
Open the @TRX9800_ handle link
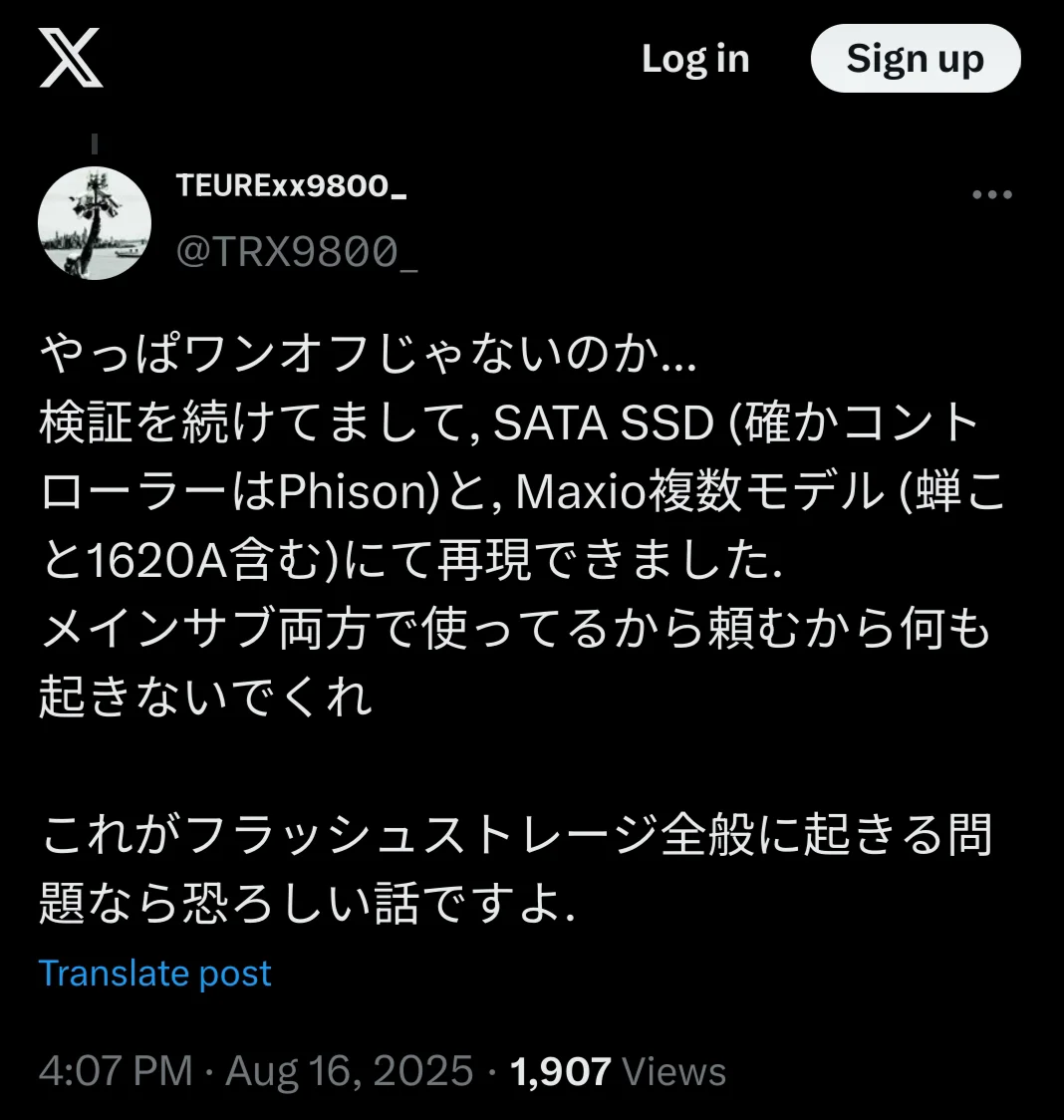tap(296, 252)
